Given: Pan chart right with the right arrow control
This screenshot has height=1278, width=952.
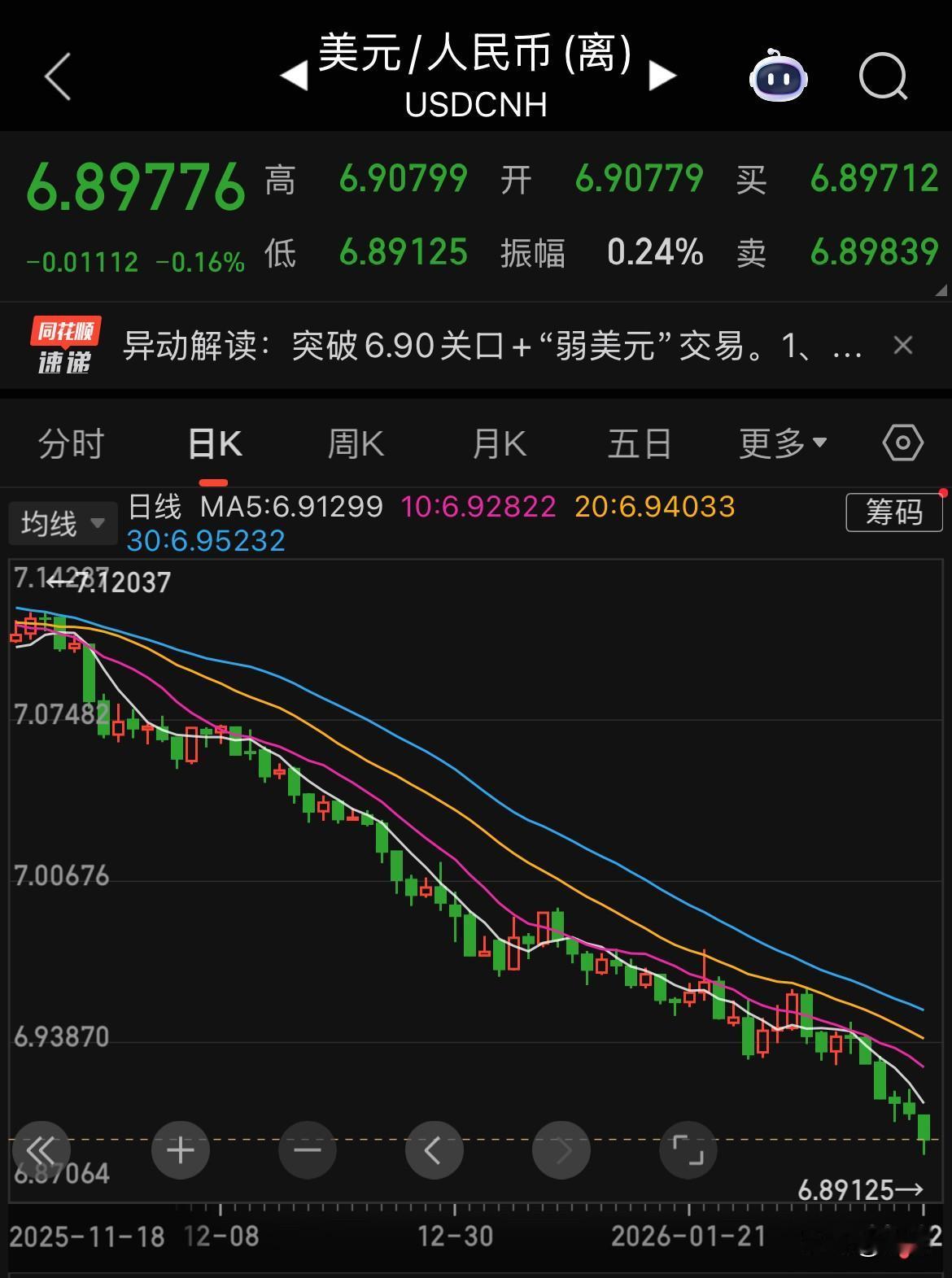Looking at the screenshot, I should pos(561,1150).
